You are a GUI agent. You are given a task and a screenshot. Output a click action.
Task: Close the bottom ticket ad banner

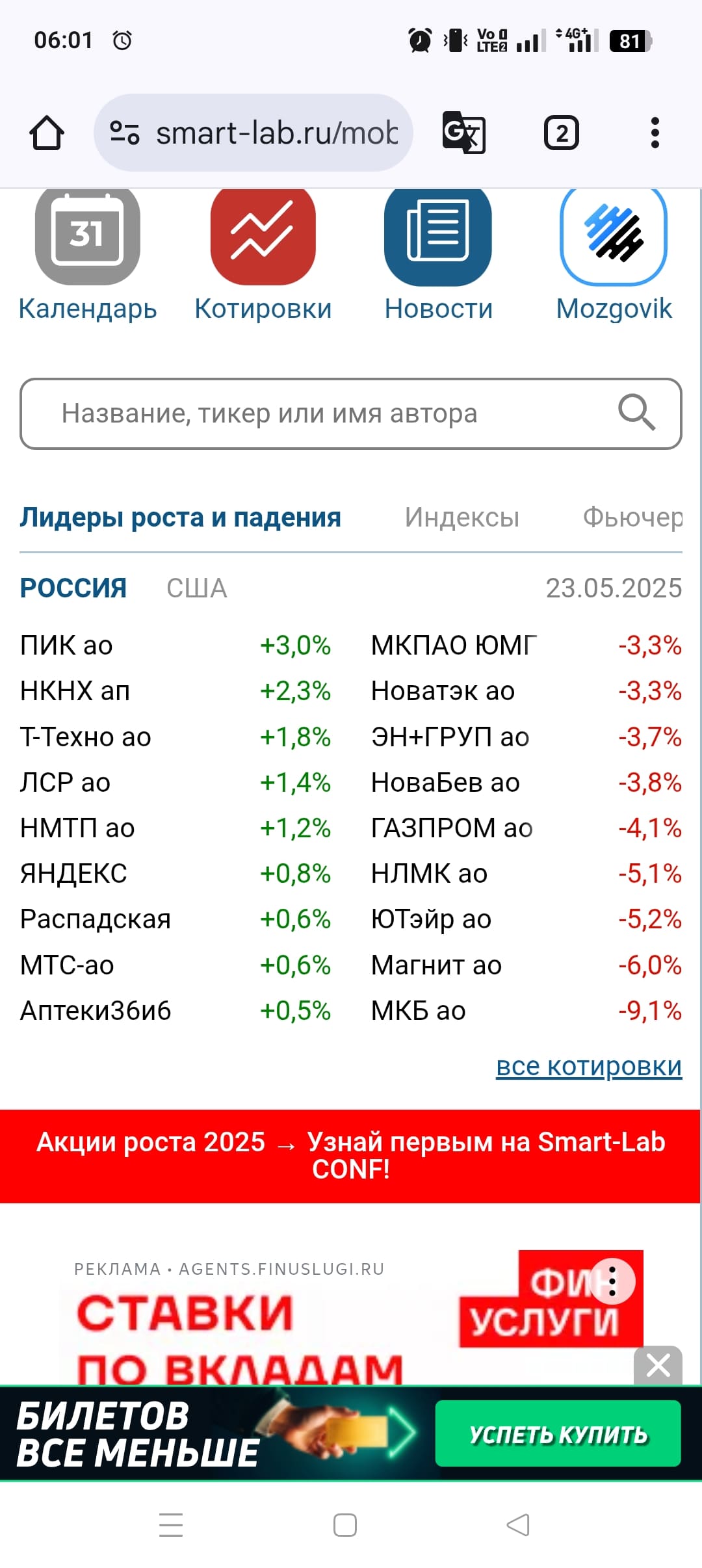[x=658, y=1365]
